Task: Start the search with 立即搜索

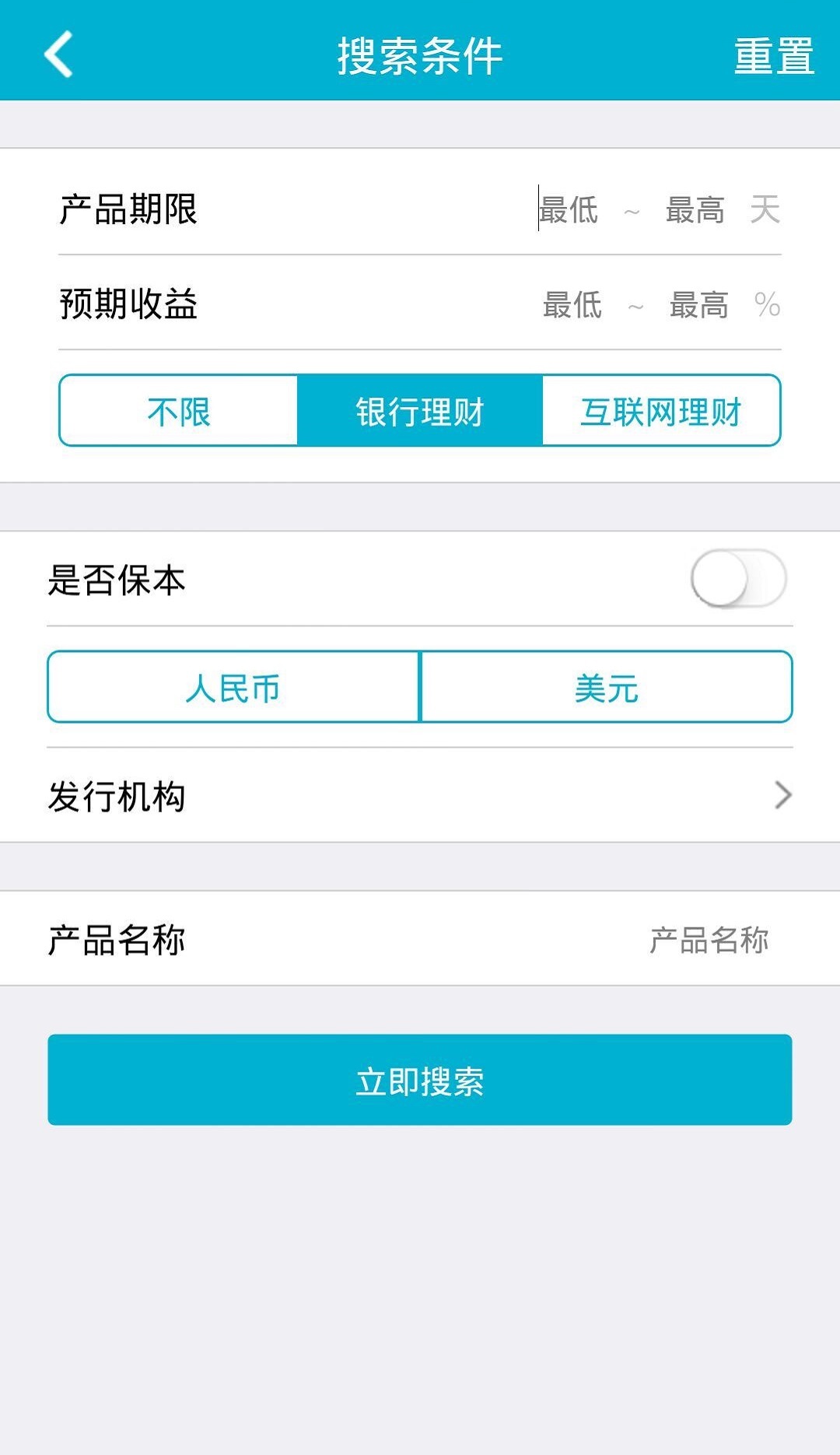Action: (420, 1080)
